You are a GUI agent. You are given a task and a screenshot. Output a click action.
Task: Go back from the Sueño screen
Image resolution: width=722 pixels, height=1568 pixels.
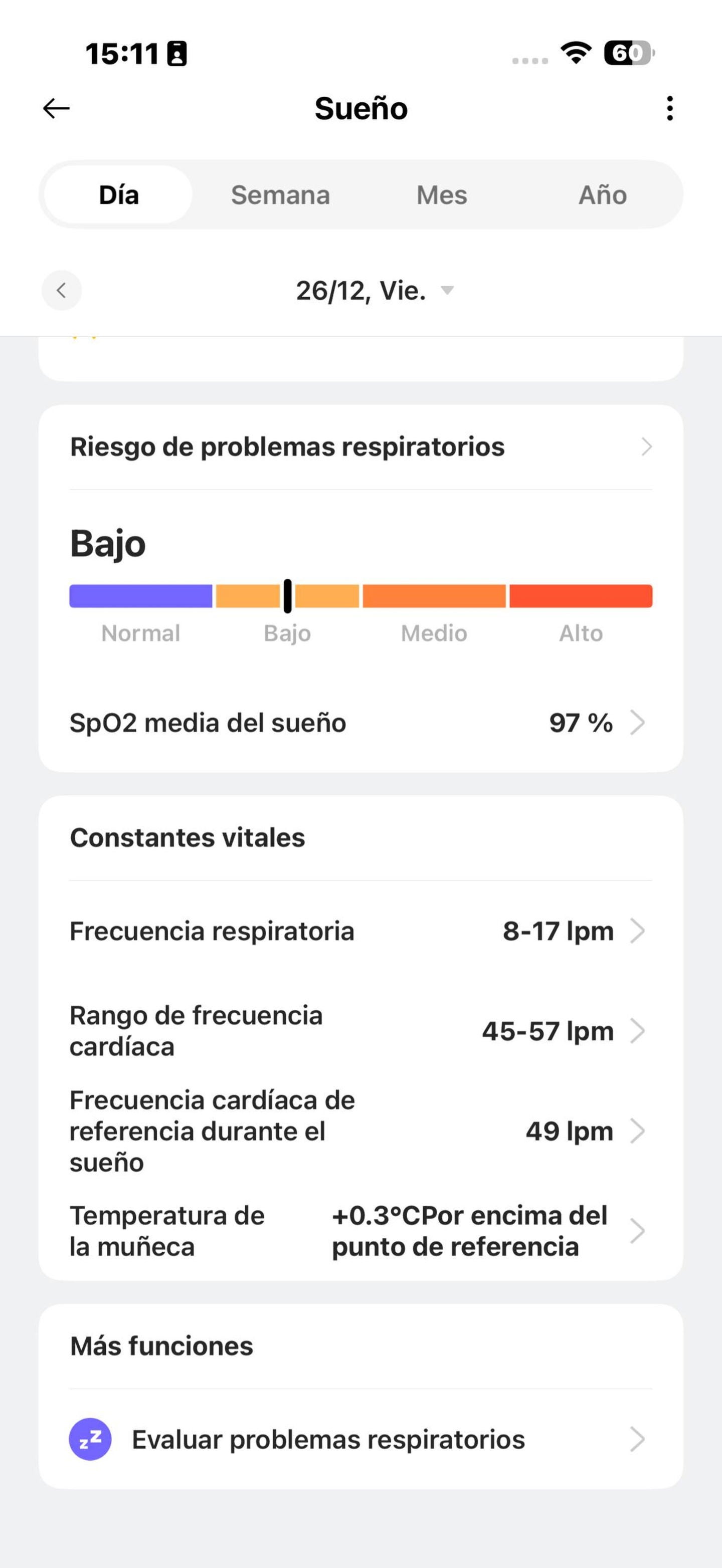click(57, 109)
